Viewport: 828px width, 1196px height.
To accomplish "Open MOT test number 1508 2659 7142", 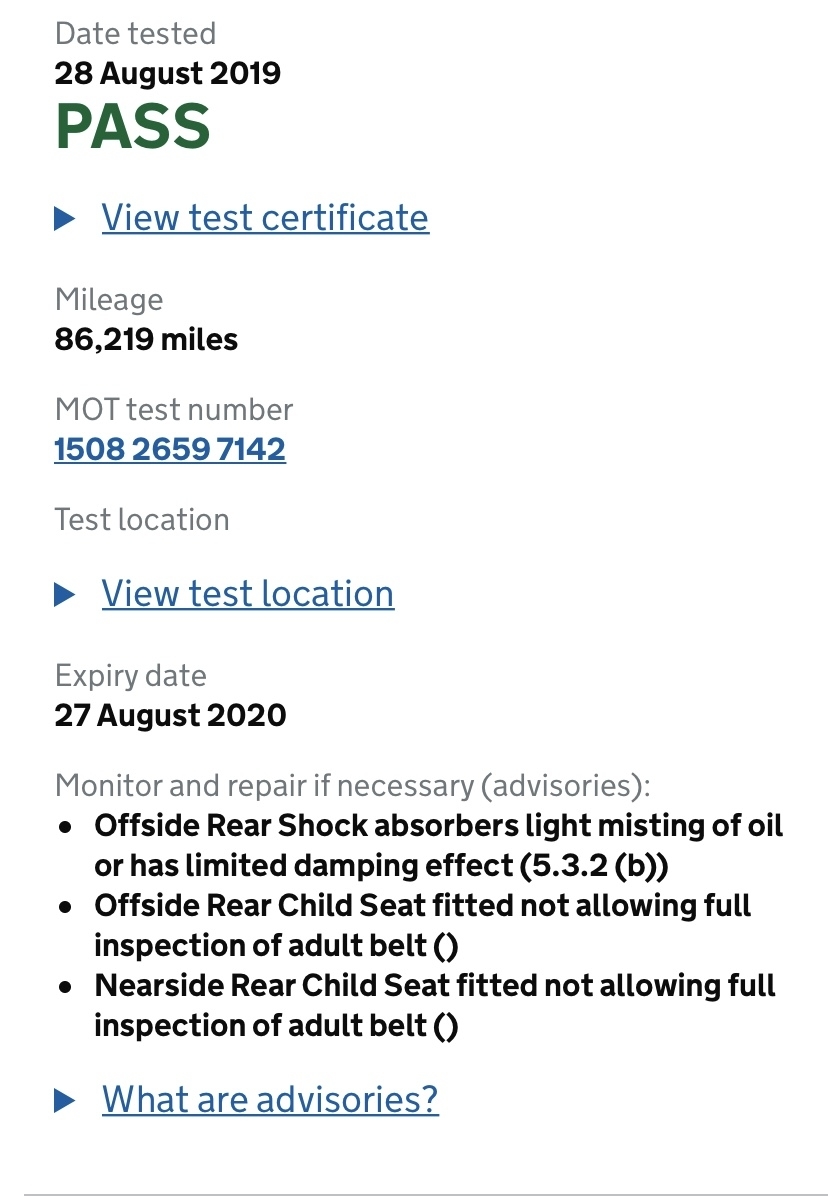I will tap(170, 449).
